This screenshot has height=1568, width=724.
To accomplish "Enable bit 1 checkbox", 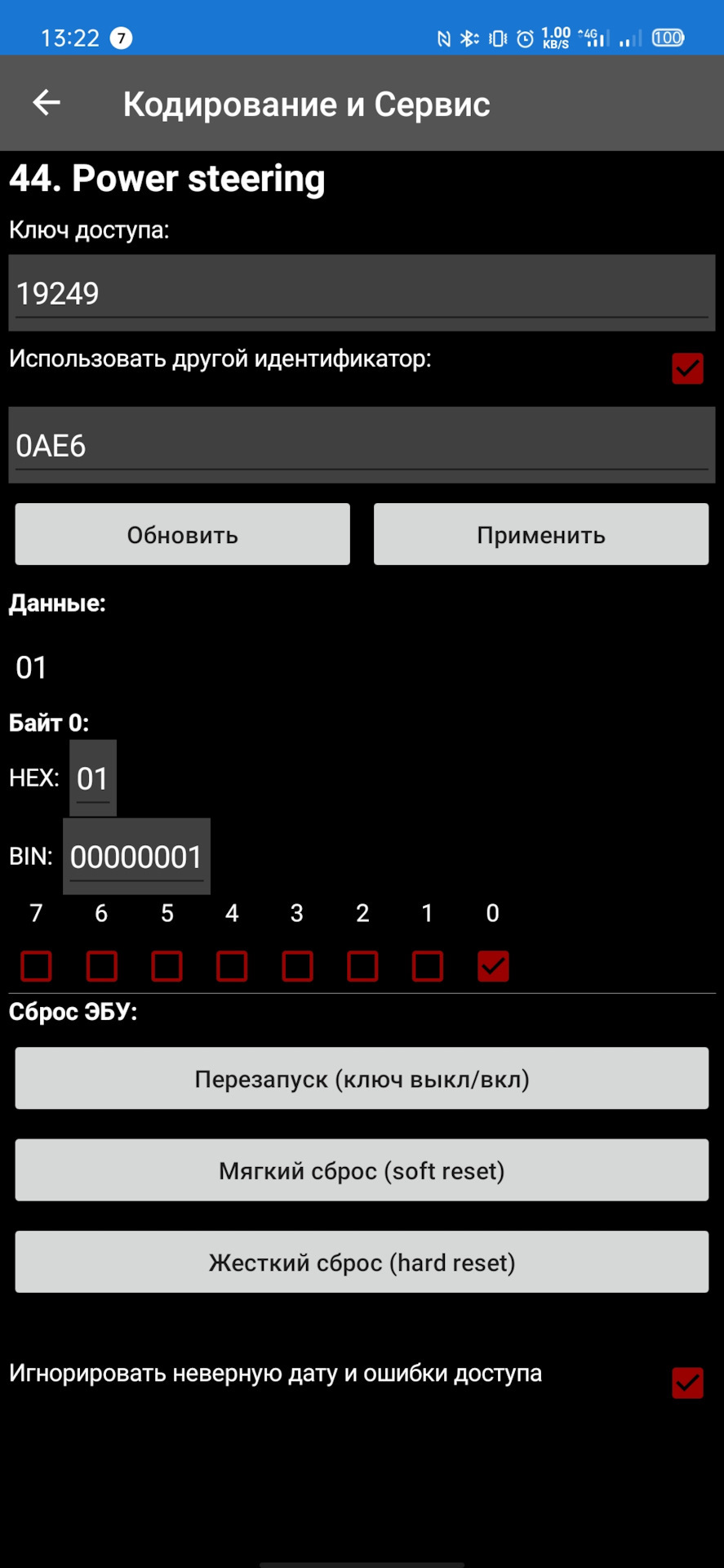I will pos(428,966).
